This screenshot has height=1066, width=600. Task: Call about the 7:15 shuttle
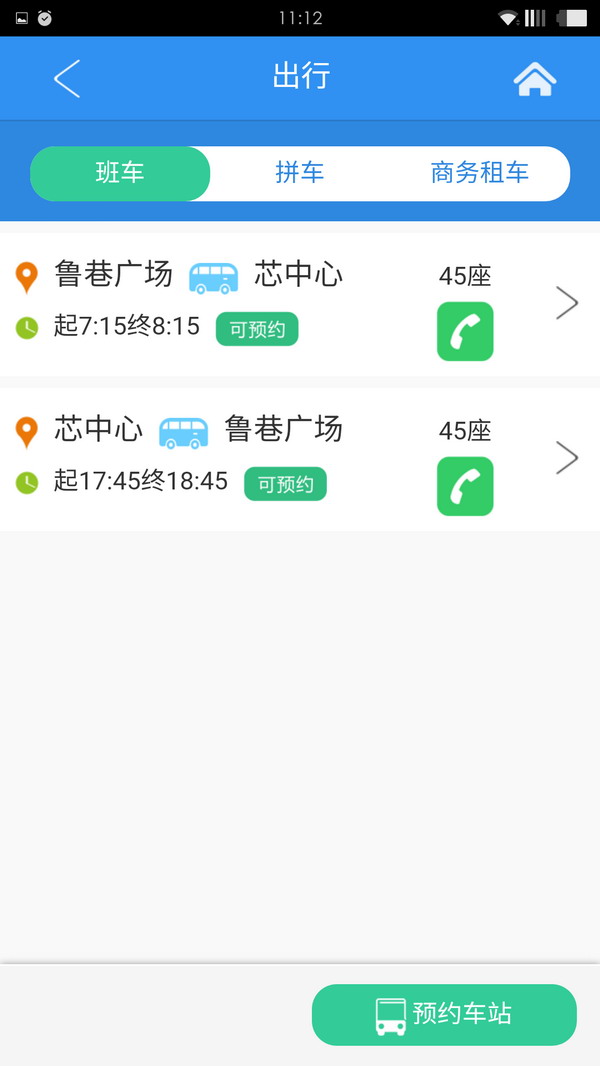point(465,331)
